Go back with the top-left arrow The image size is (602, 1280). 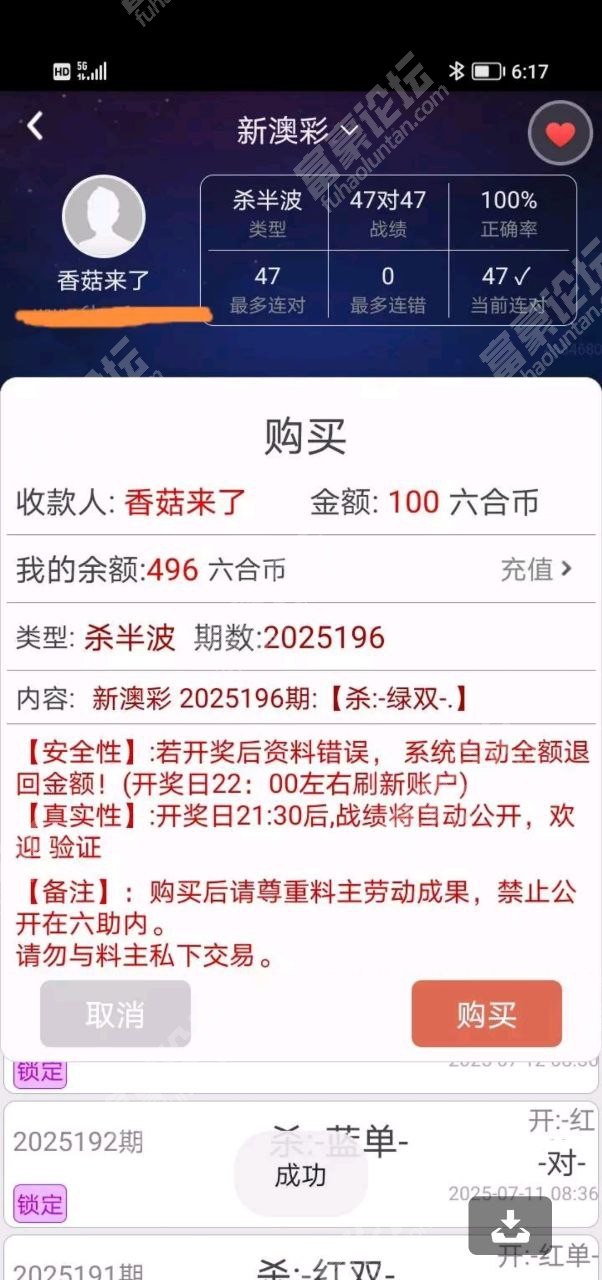pos(35,126)
